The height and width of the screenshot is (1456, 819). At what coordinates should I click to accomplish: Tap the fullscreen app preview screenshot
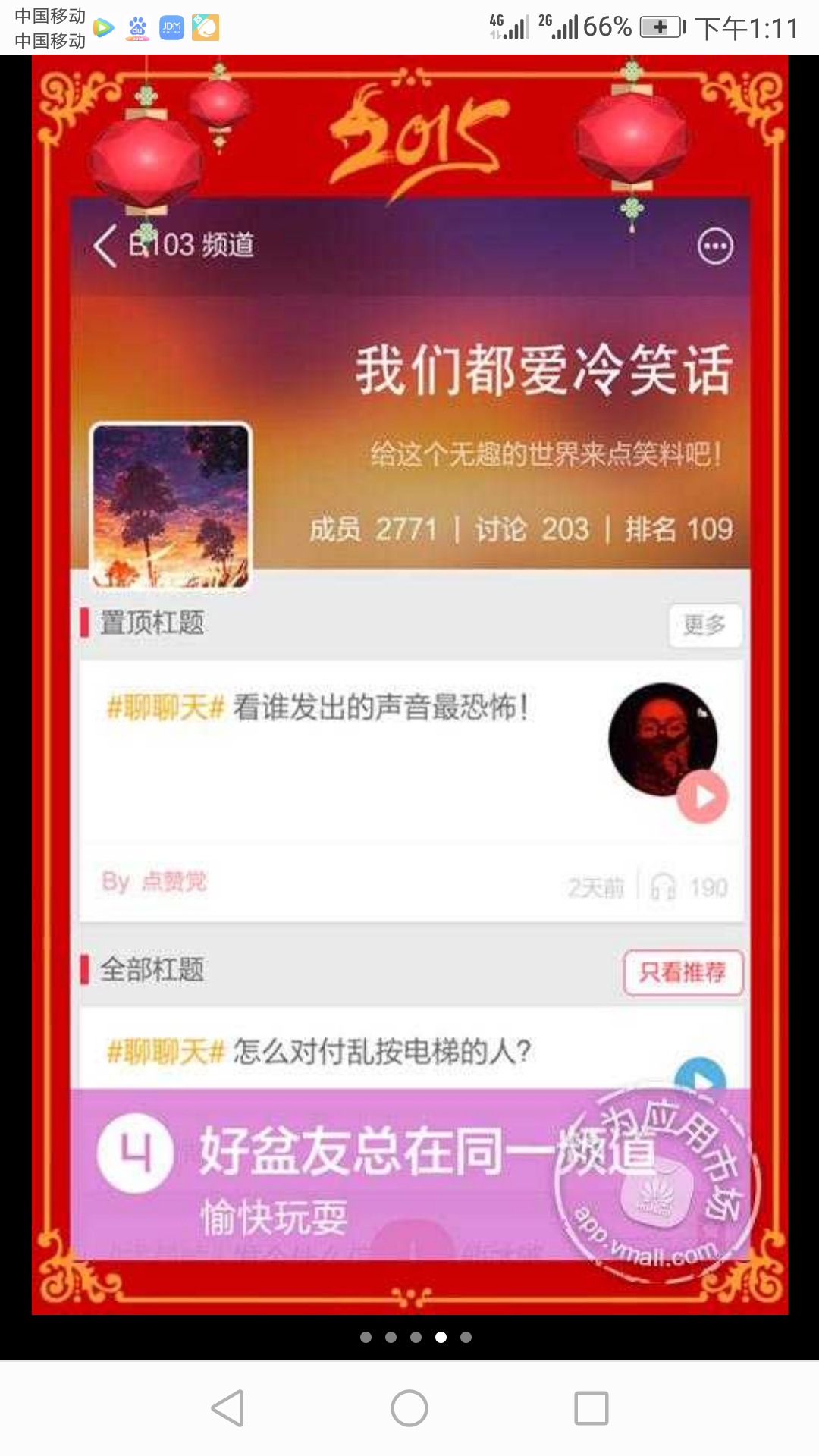[409, 682]
